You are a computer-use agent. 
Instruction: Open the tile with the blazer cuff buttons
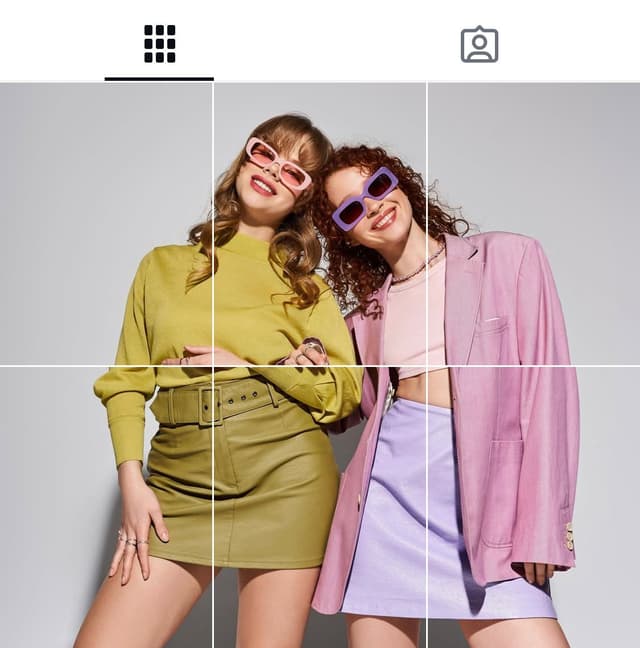click(x=534, y=507)
